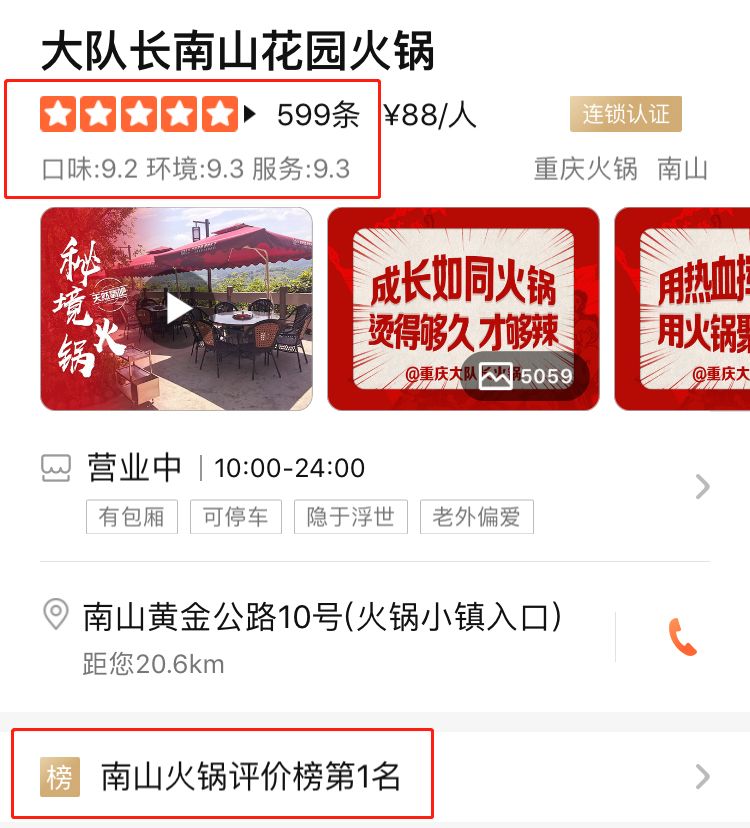Open the address 南山黄金公路10号 on map
This screenshot has width=750, height=828.
pyautogui.click(x=322, y=617)
